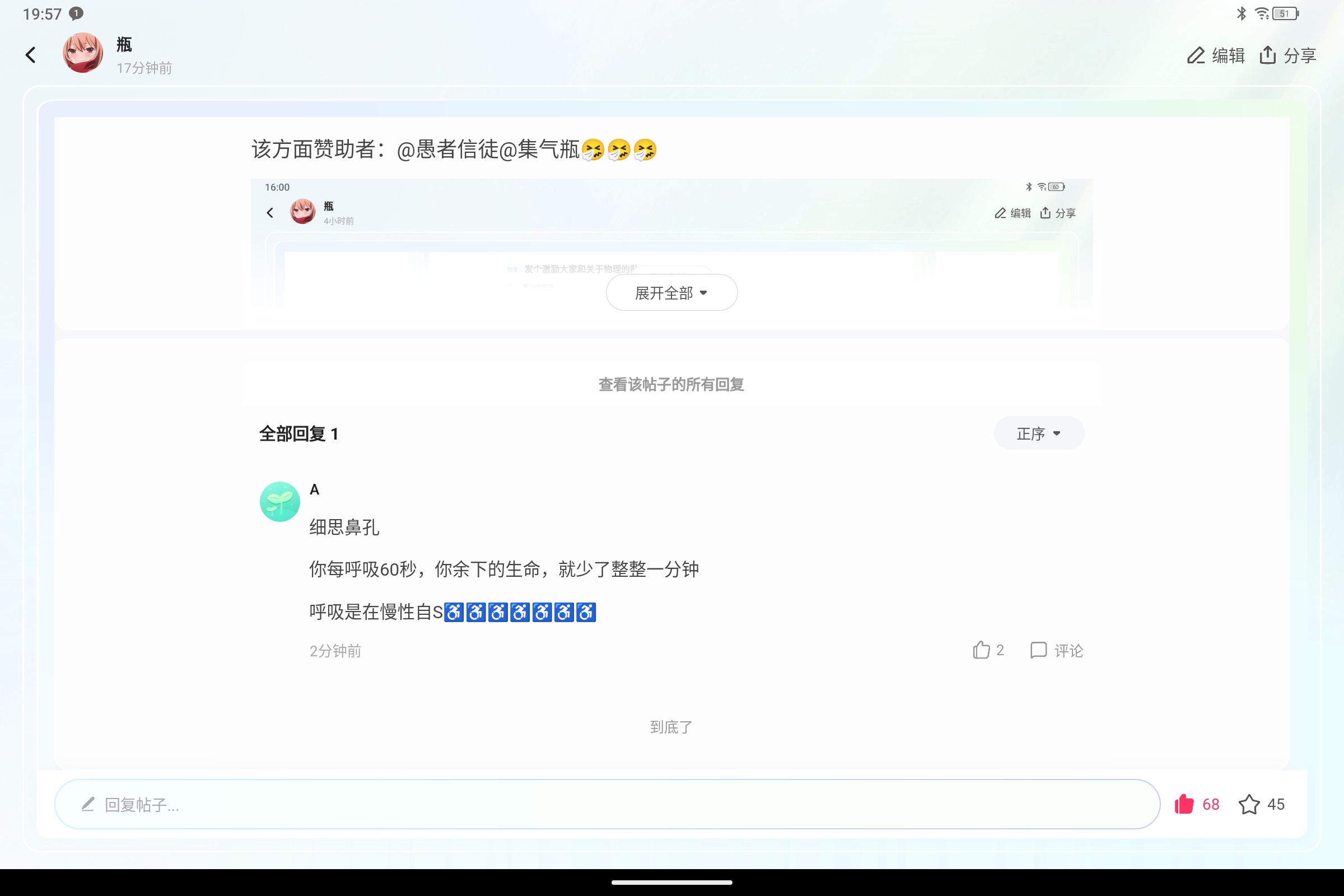This screenshot has height=896, width=1344.
Task: Open the poster 瓶's avatar profile
Action: 83,53
